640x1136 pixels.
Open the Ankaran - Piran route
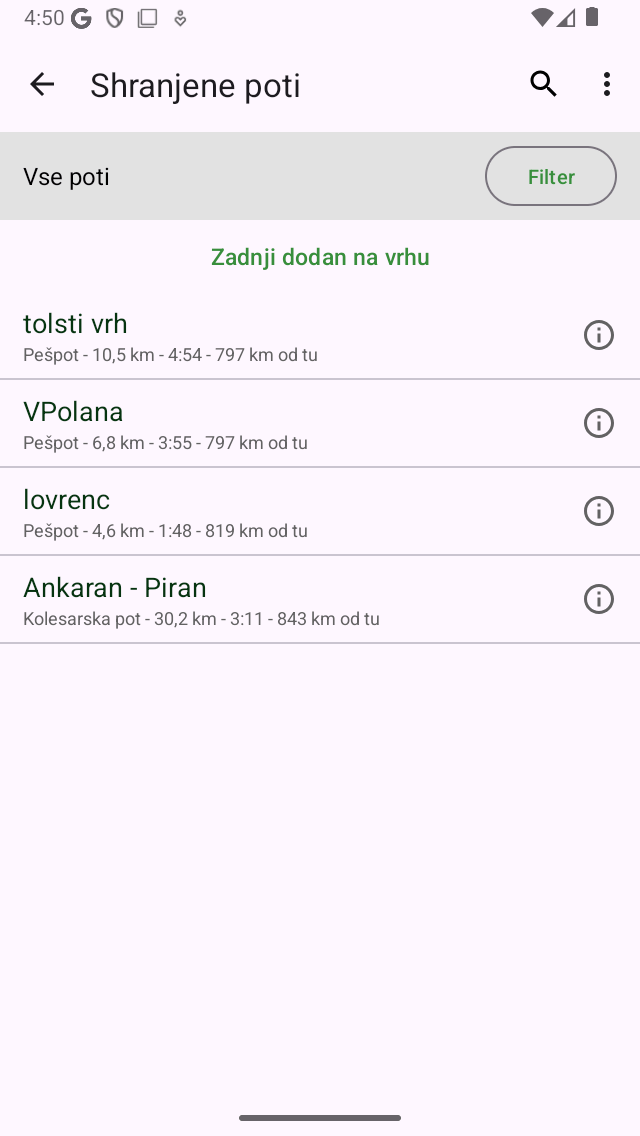[x=290, y=599]
